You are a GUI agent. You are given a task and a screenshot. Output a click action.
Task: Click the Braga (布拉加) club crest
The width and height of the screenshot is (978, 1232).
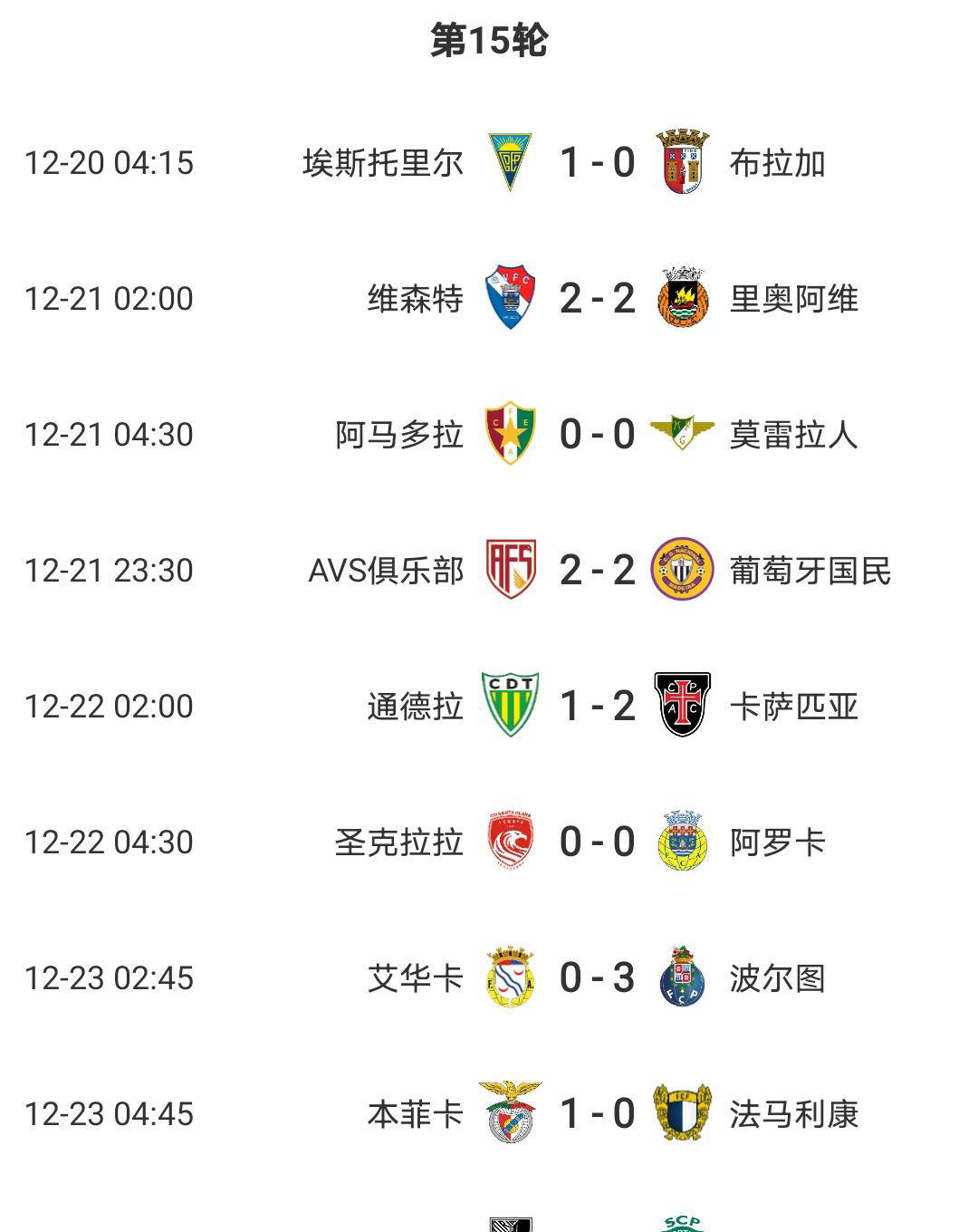[680, 158]
